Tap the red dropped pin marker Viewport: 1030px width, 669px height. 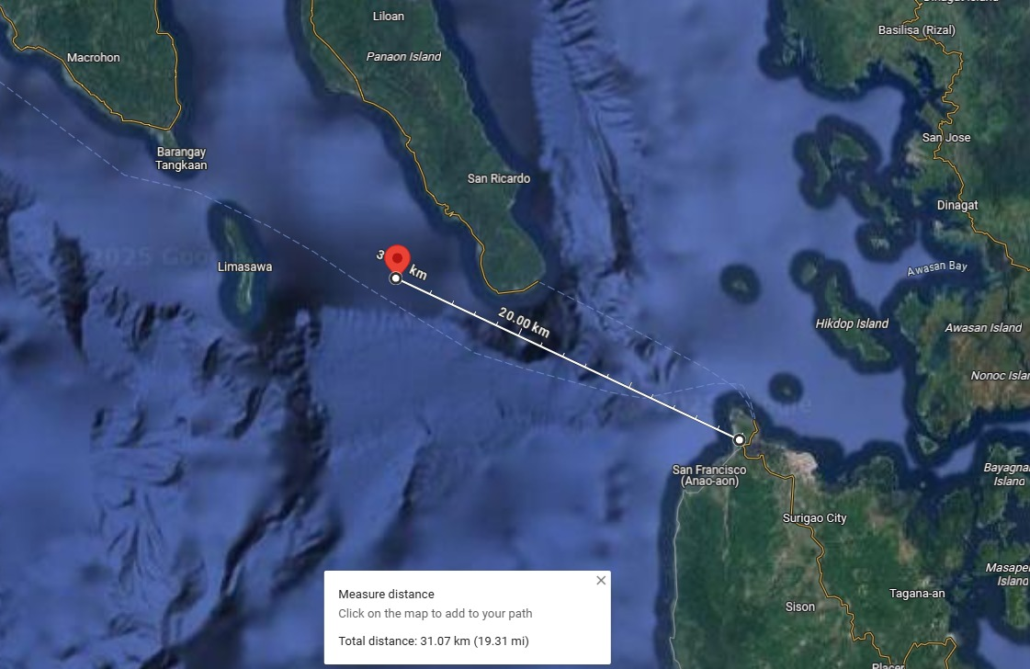coord(400,258)
